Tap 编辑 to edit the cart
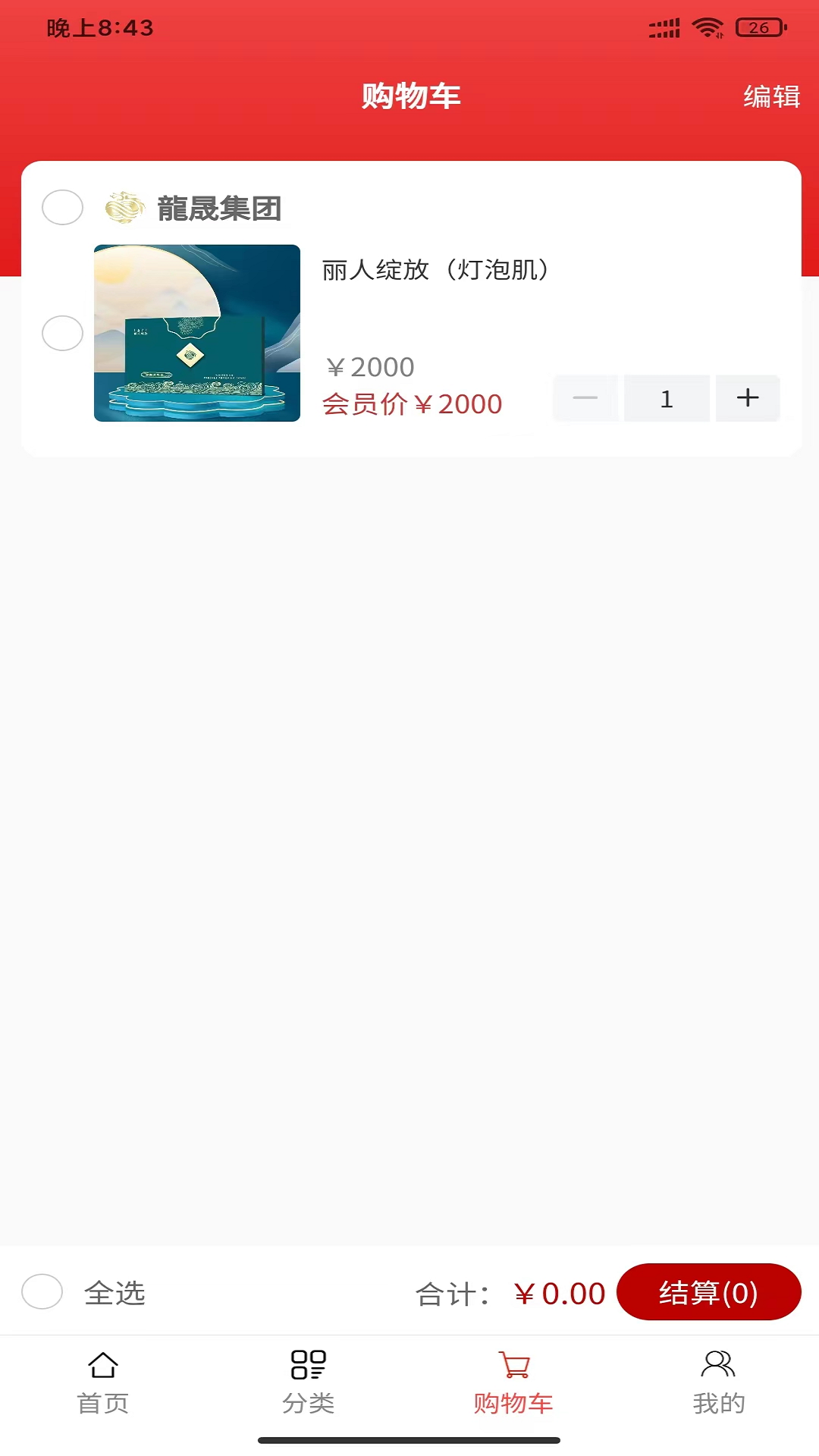The height and width of the screenshot is (1456, 819). pos(773,96)
